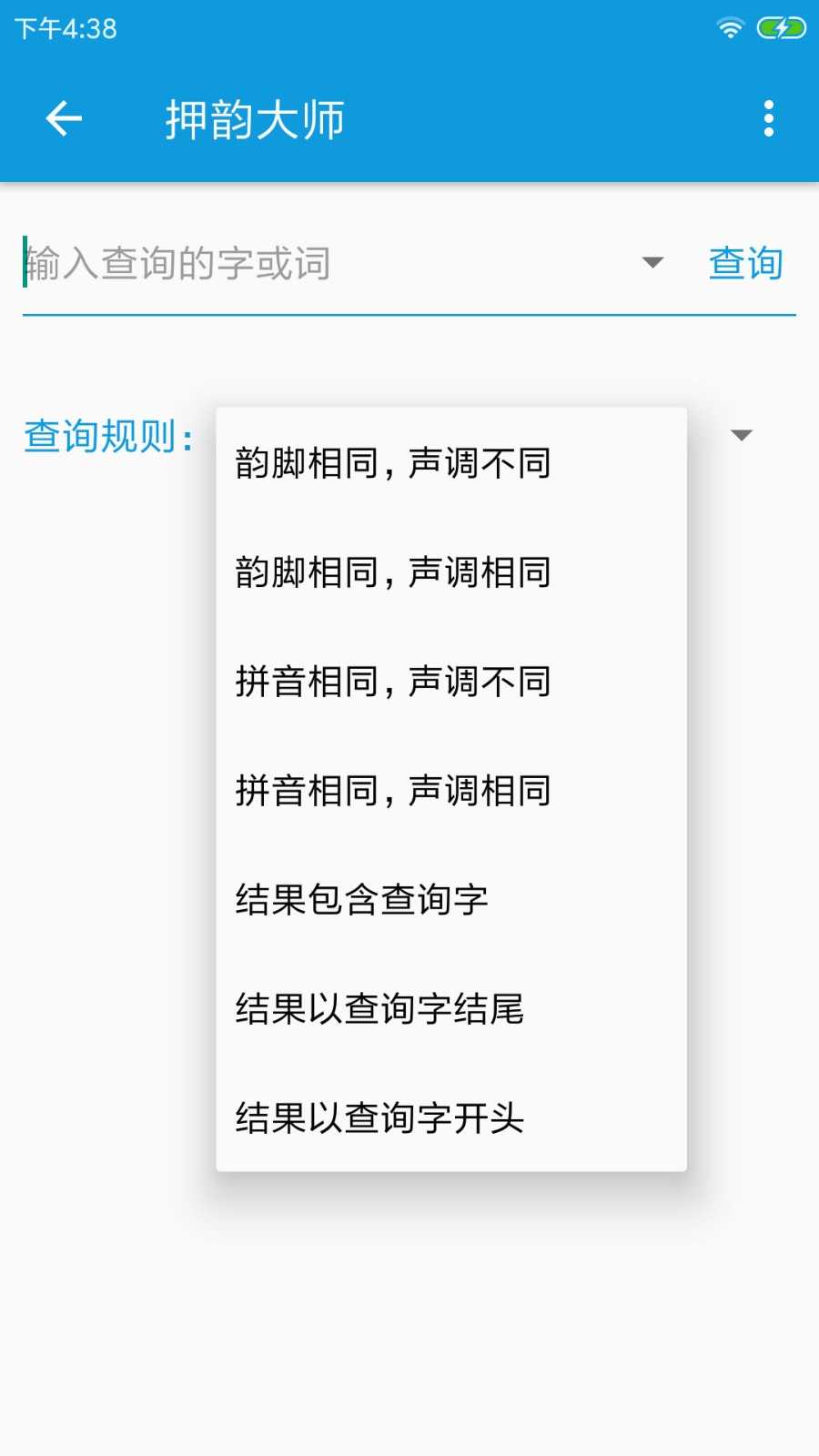Open the three-dot overflow menu
Viewport: 819px width, 1456px height.
coord(769,118)
